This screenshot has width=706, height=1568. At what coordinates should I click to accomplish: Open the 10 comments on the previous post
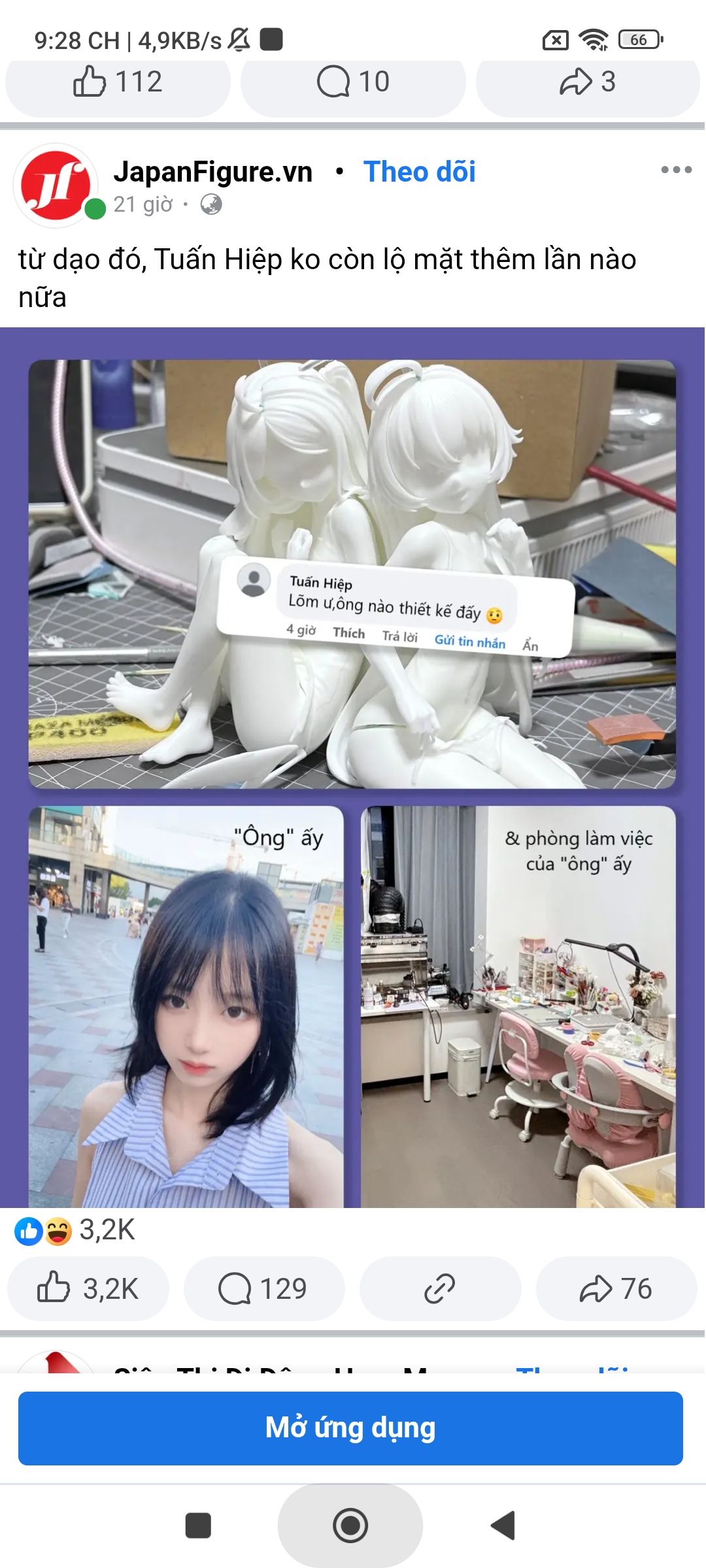(x=353, y=84)
